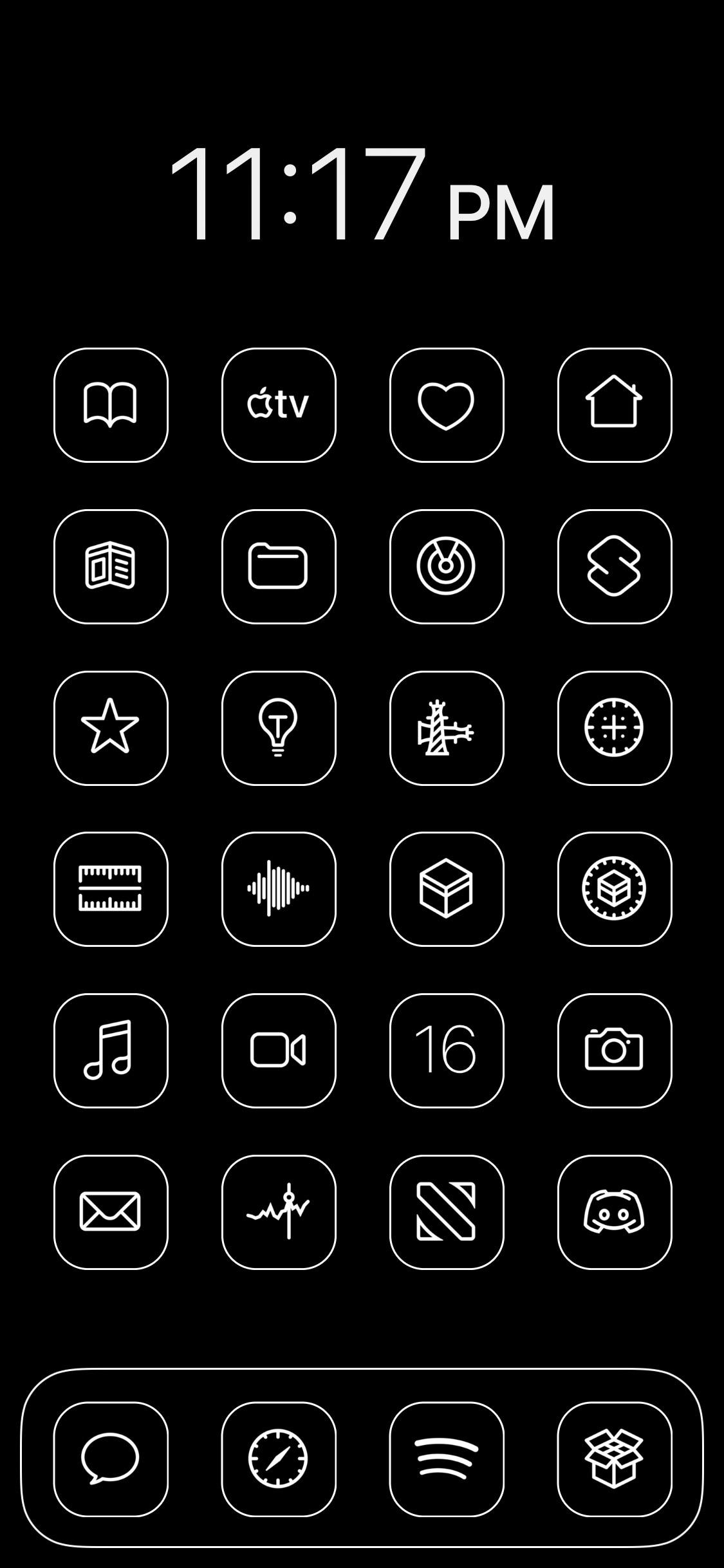Open the Books app

click(x=111, y=406)
